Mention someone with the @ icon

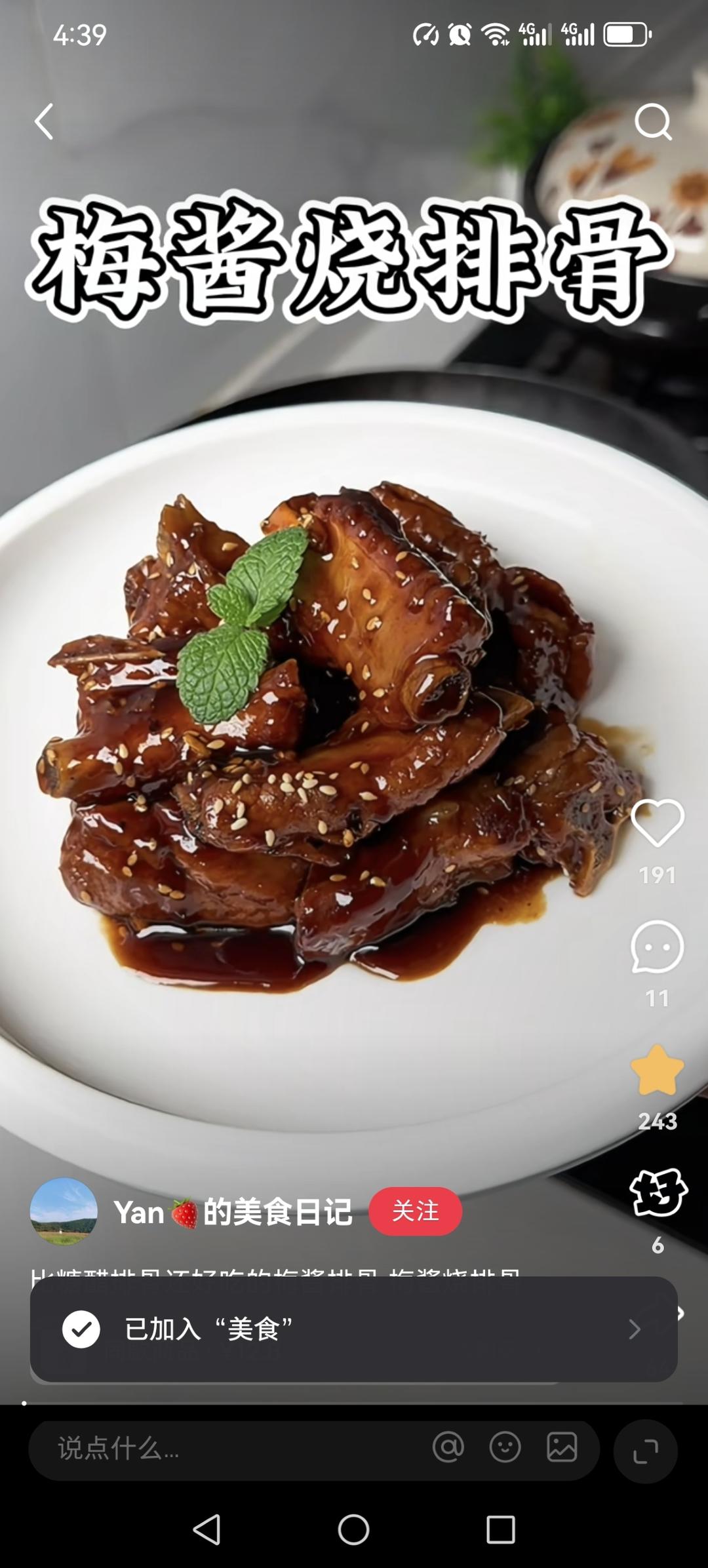coord(448,1447)
